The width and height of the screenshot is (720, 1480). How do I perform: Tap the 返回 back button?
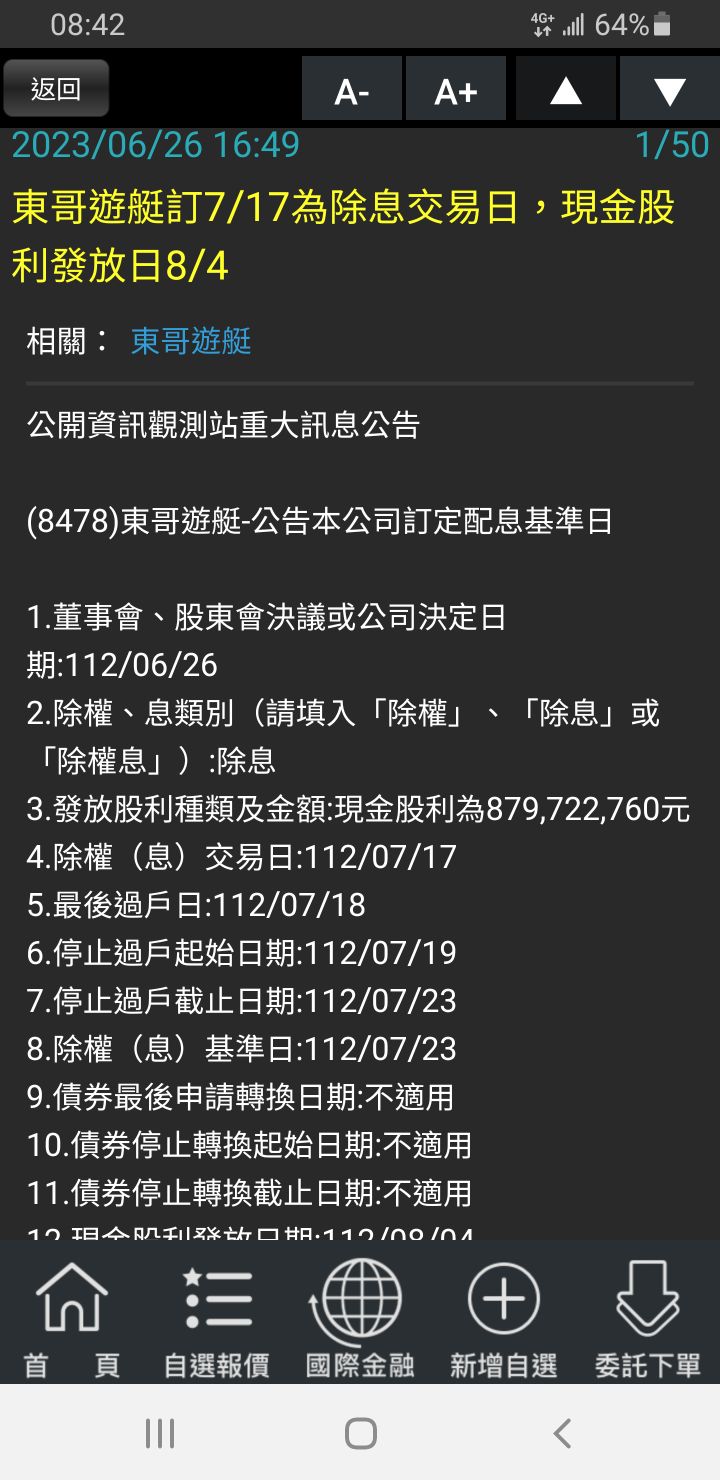click(x=55, y=89)
